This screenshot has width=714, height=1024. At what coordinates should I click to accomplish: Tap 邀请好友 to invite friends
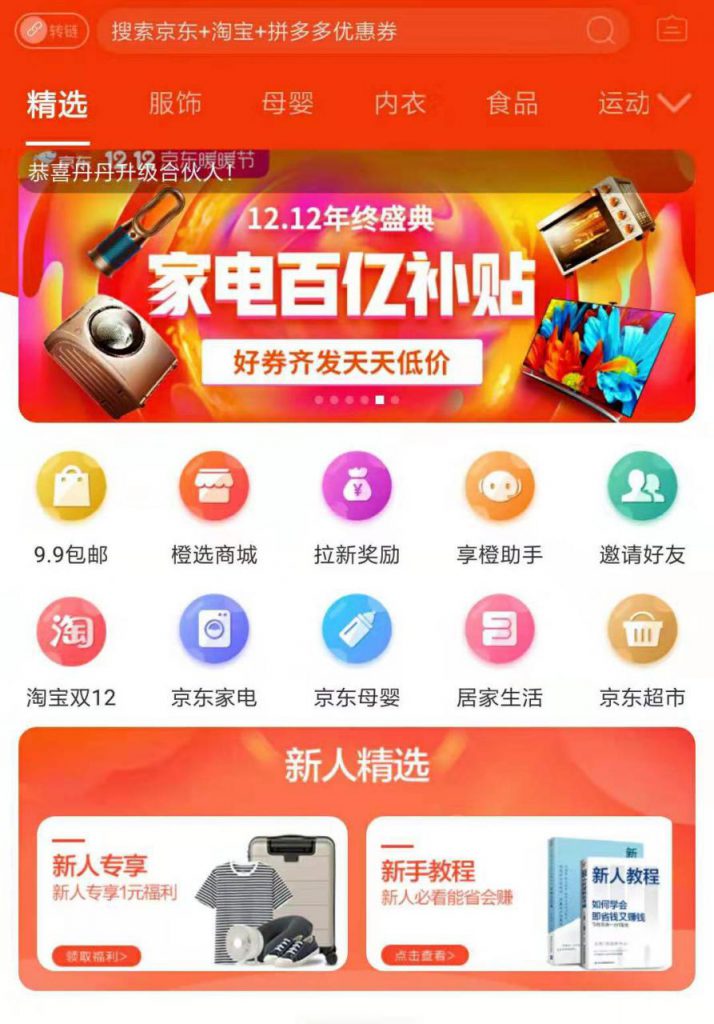[642, 505]
